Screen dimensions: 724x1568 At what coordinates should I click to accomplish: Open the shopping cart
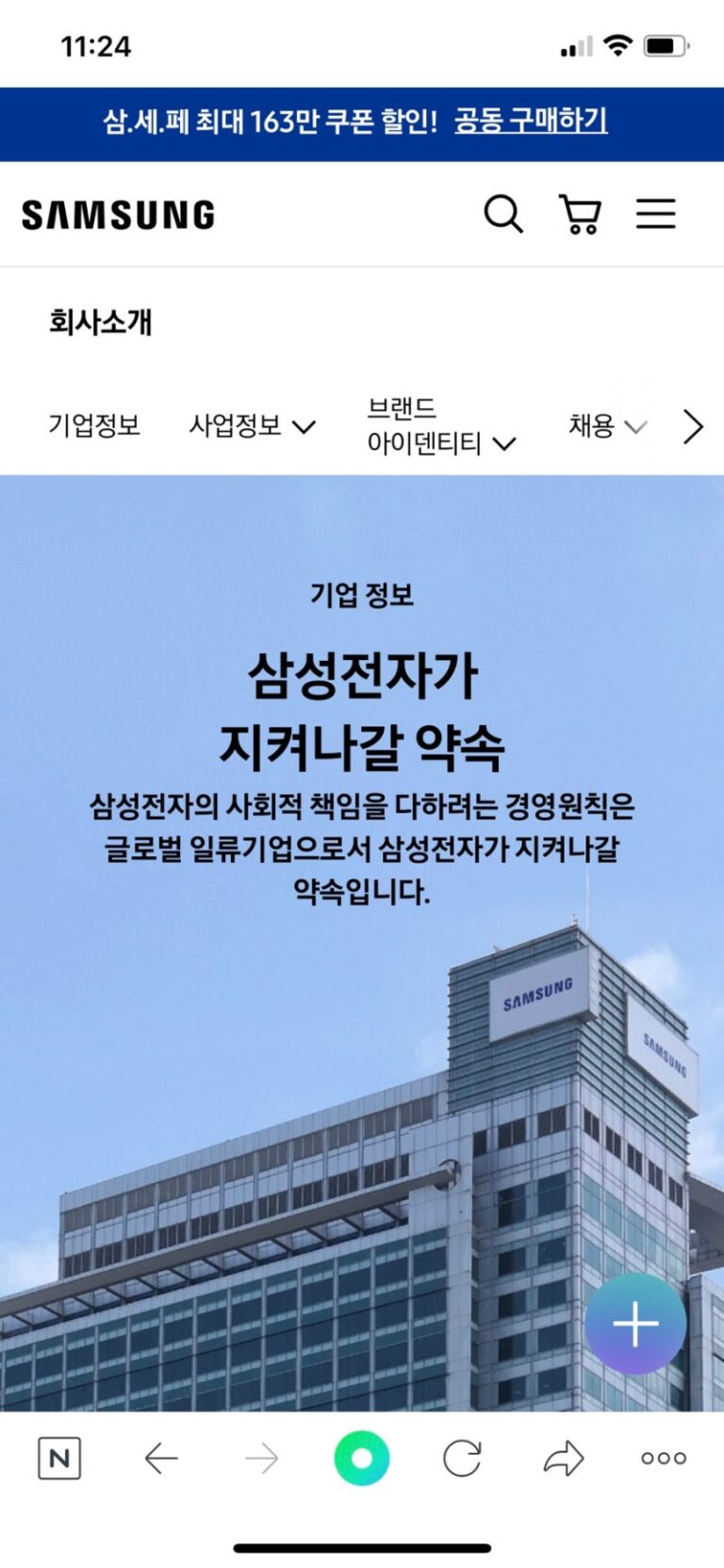pos(580,214)
